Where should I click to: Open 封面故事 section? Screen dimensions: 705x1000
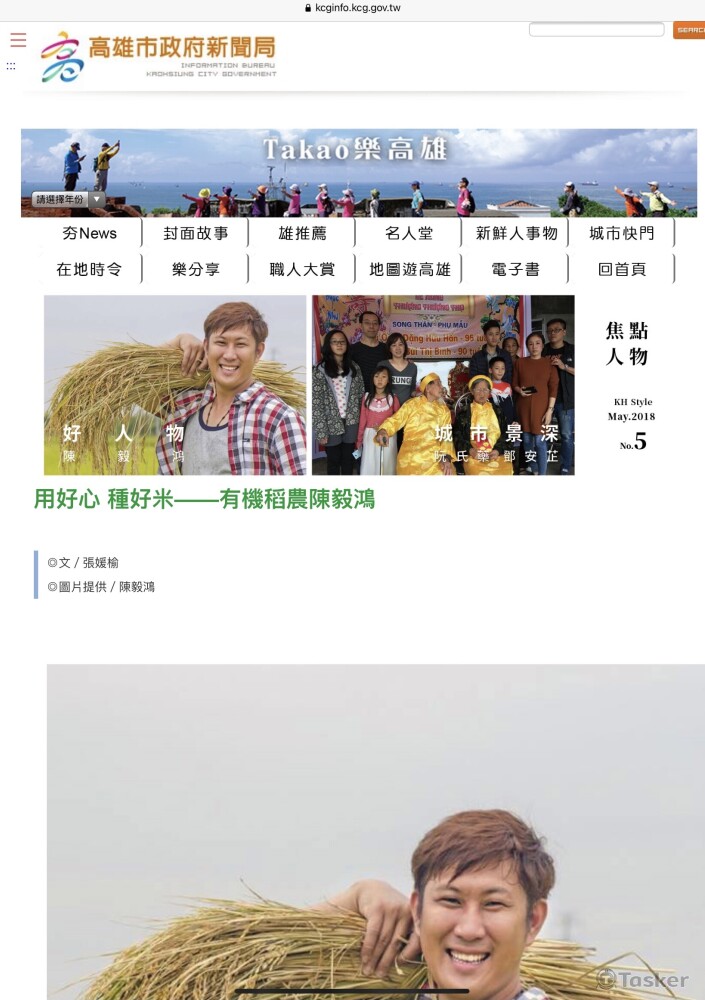[196, 234]
